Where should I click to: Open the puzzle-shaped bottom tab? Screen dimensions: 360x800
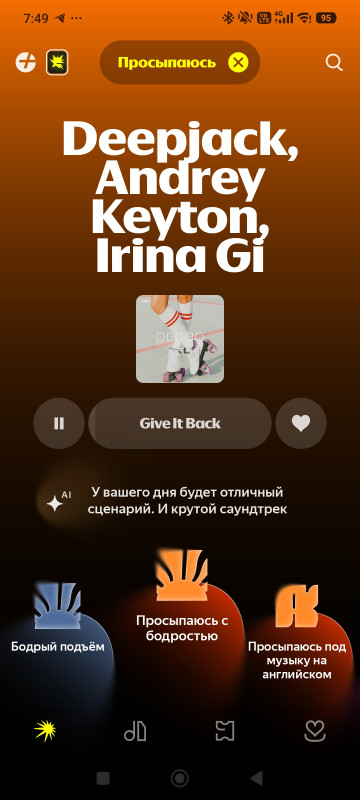coord(225,732)
